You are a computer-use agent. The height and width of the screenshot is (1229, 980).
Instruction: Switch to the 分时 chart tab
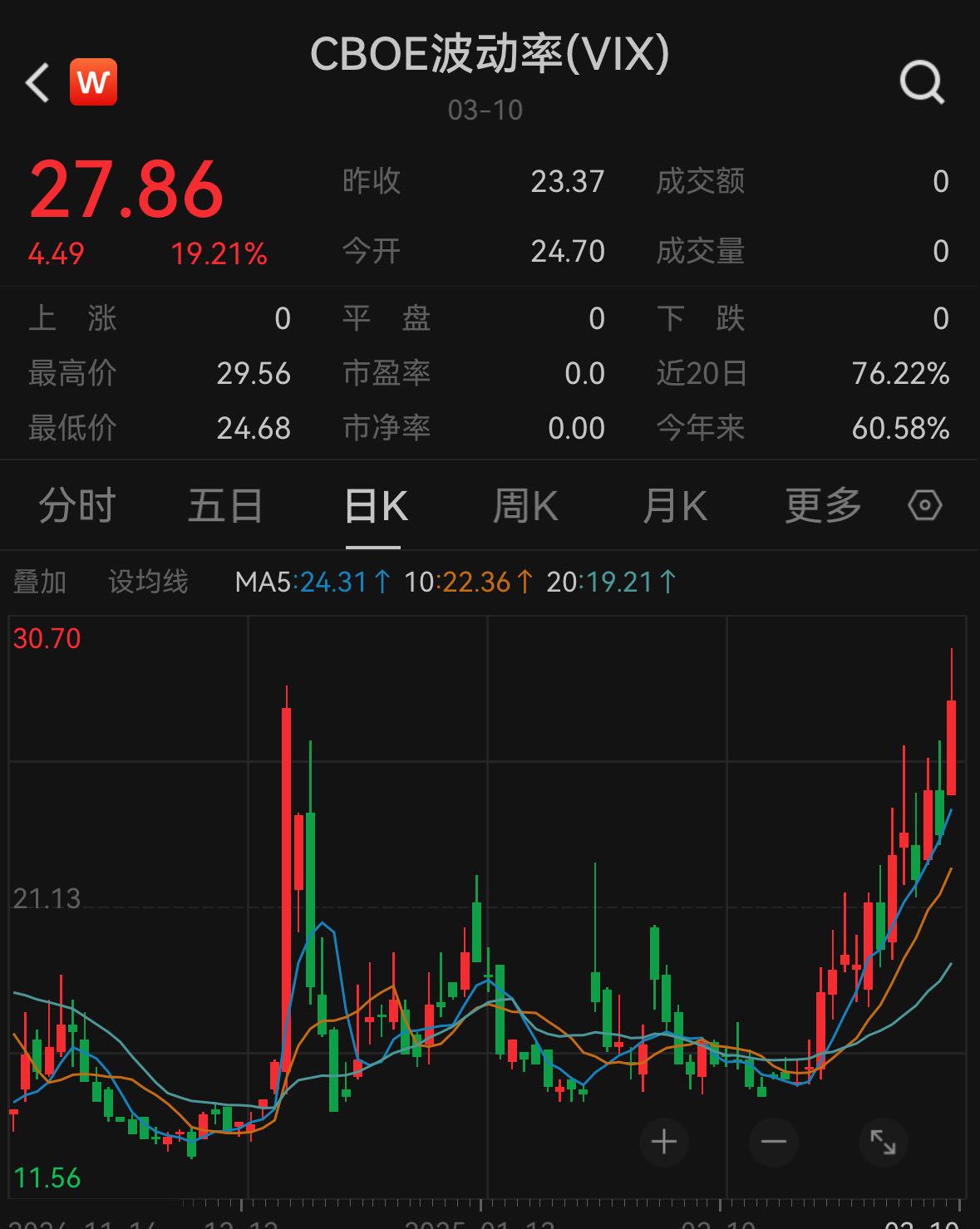(76, 506)
